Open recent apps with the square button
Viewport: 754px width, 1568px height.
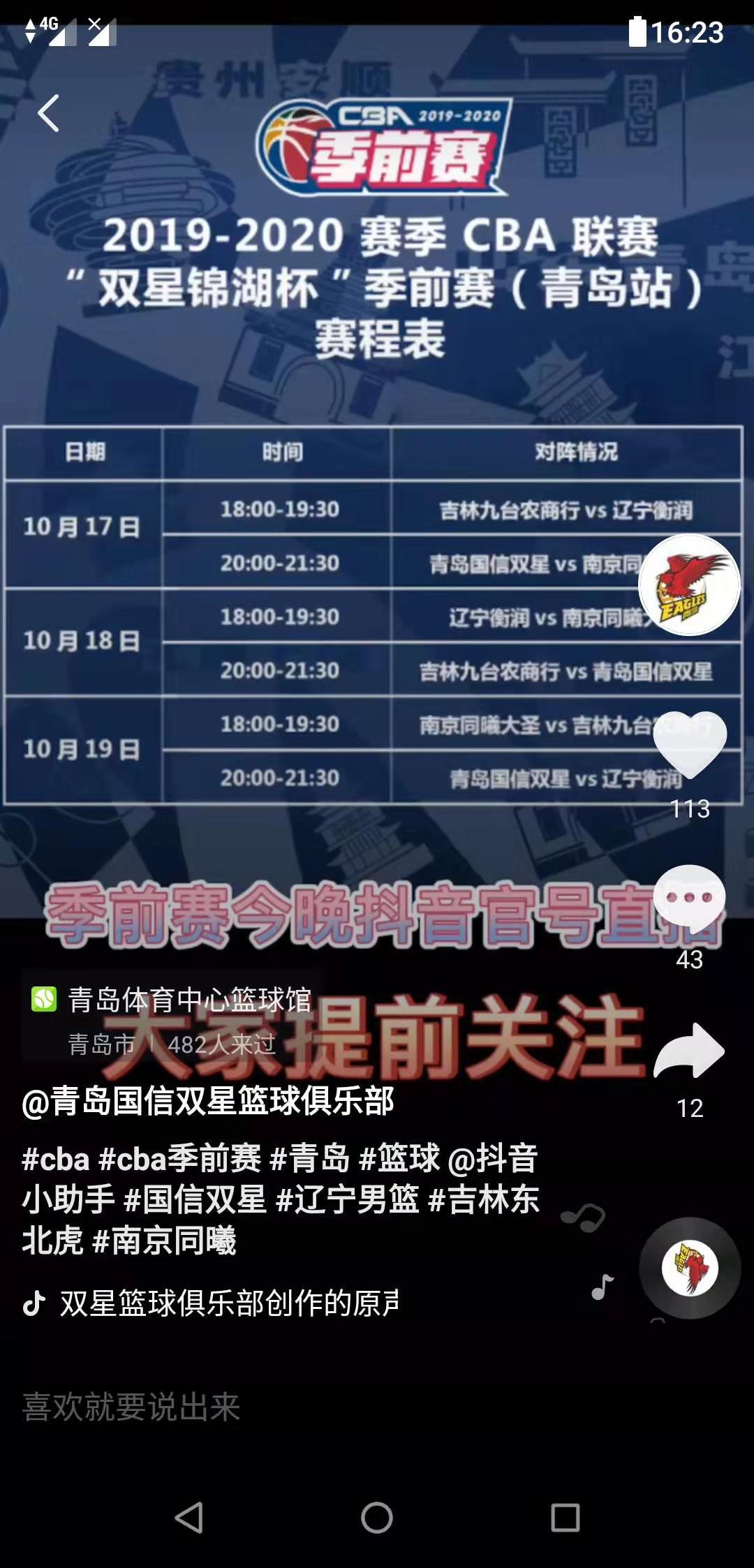point(565,1518)
